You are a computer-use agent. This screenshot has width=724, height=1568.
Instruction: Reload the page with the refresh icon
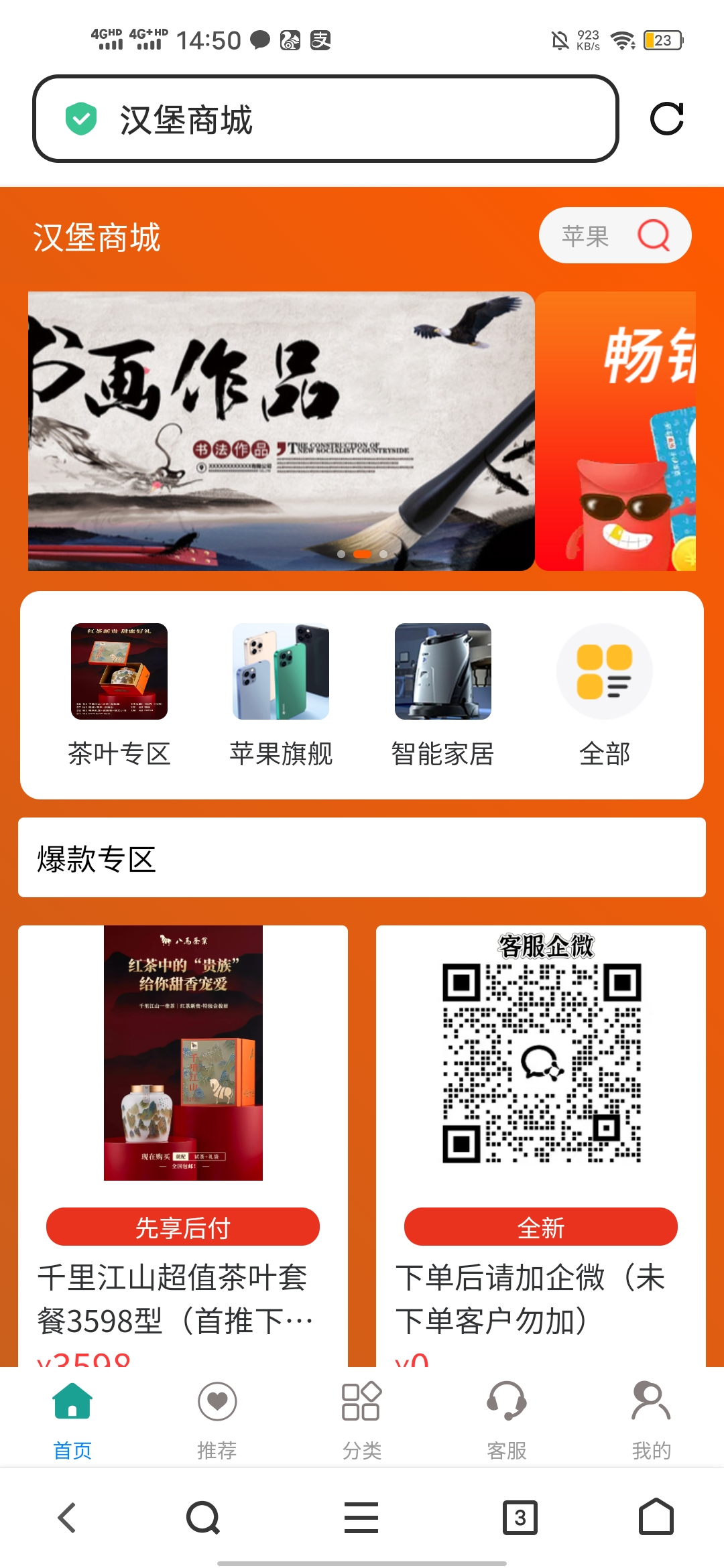point(666,119)
